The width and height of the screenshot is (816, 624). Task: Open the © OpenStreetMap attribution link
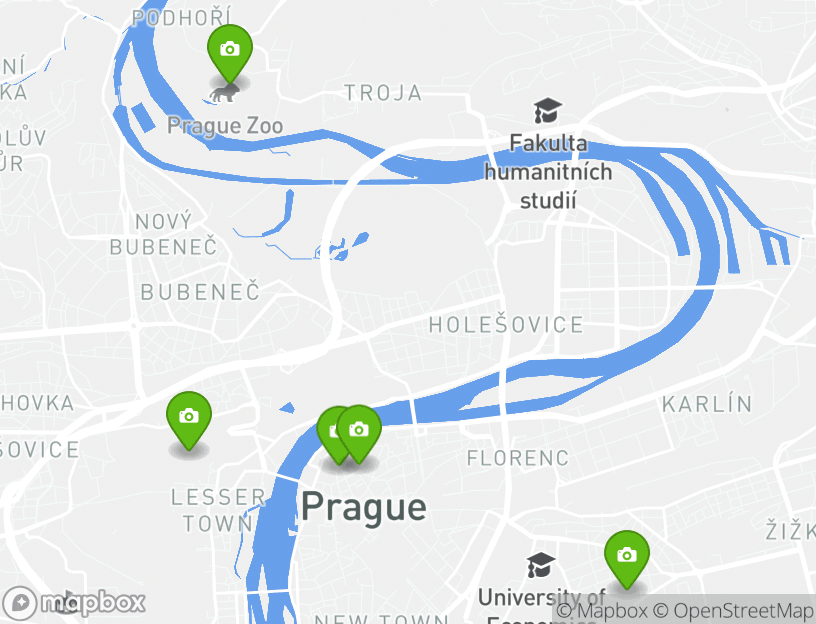pyautogui.click(x=733, y=610)
